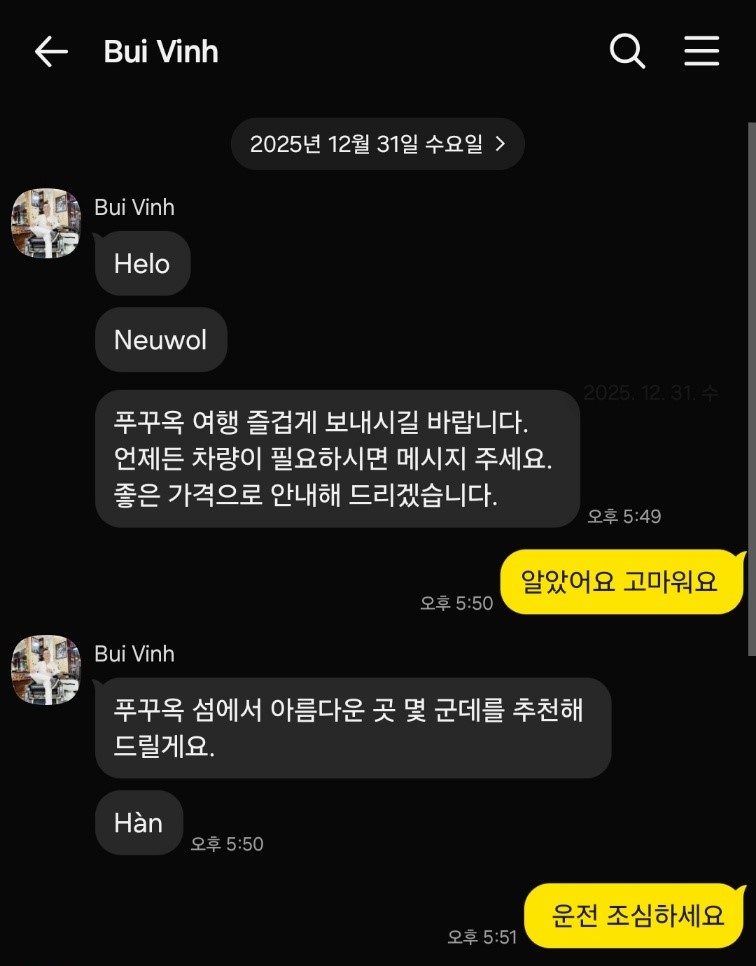Select the magnifying glass to search messages
The height and width of the screenshot is (966, 756).
627,51
